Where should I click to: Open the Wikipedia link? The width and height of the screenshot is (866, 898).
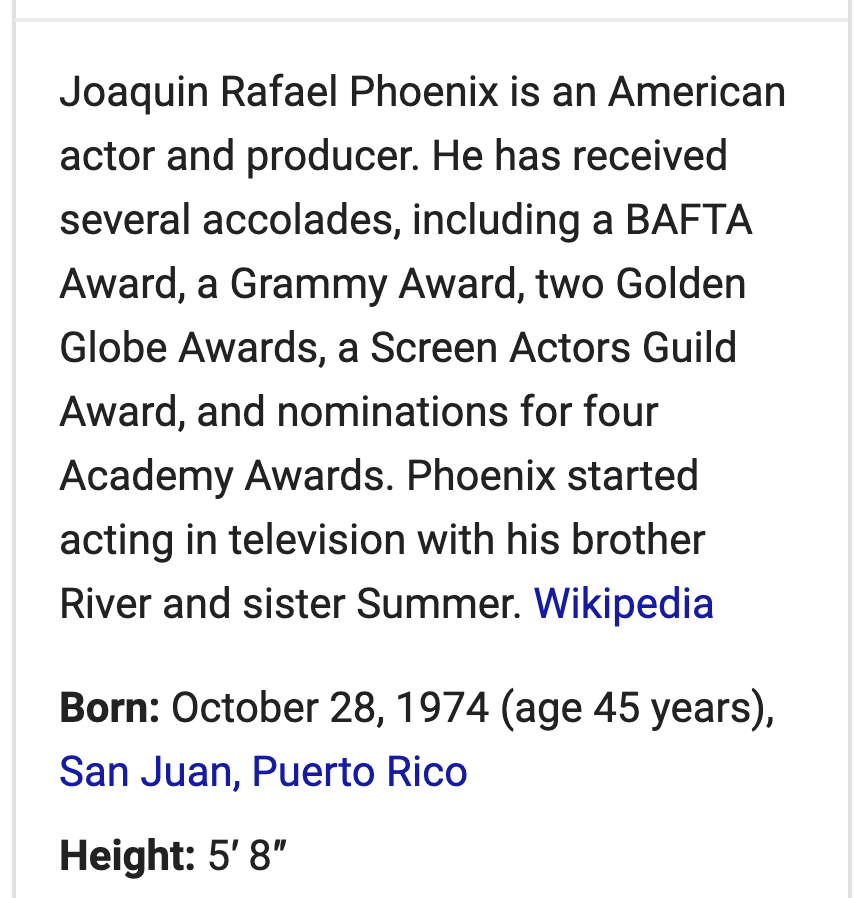[623, 603]
